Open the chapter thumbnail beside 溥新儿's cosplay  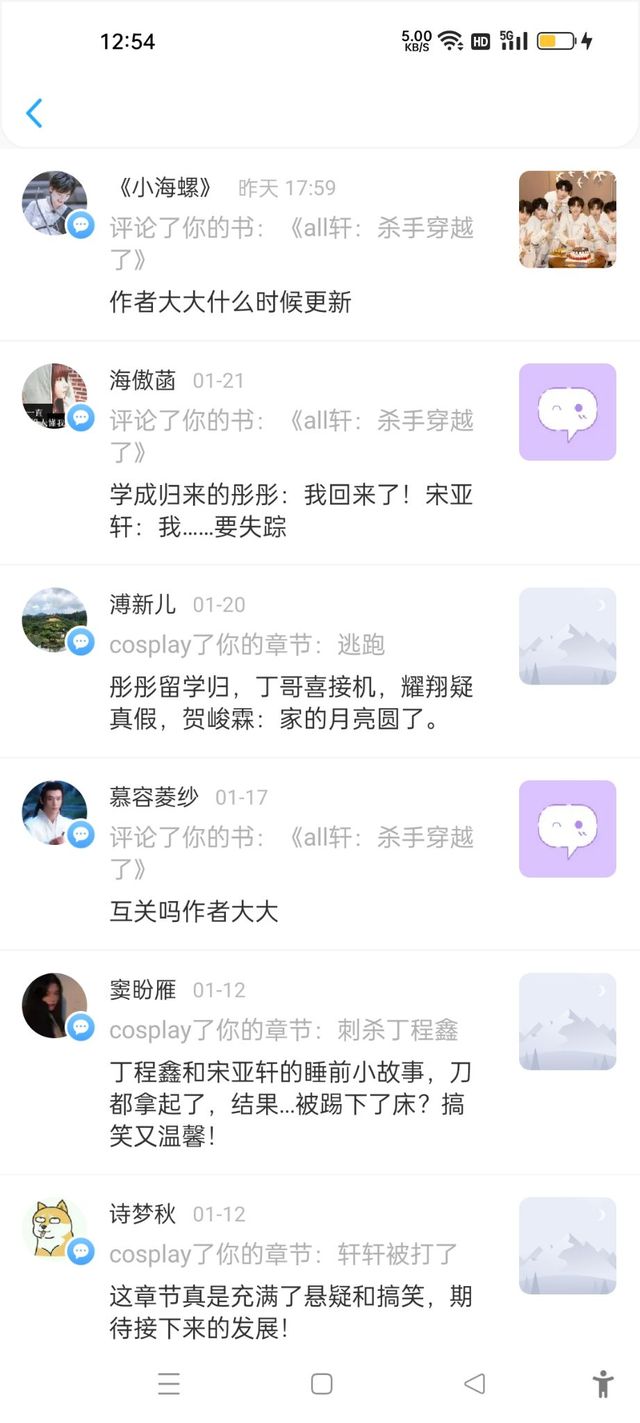(567, 636)
